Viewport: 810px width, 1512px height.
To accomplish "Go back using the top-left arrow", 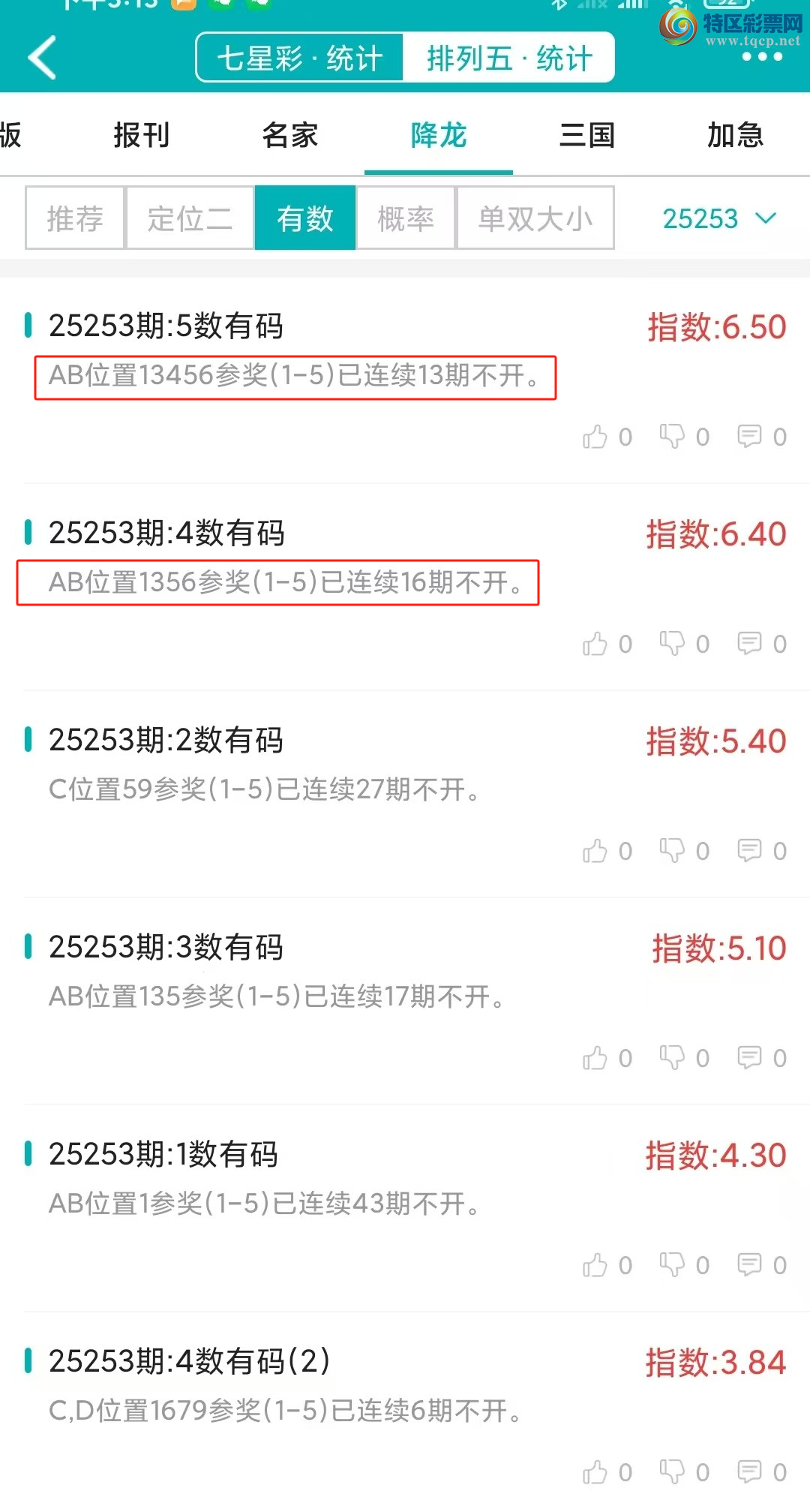I will 43,58.
